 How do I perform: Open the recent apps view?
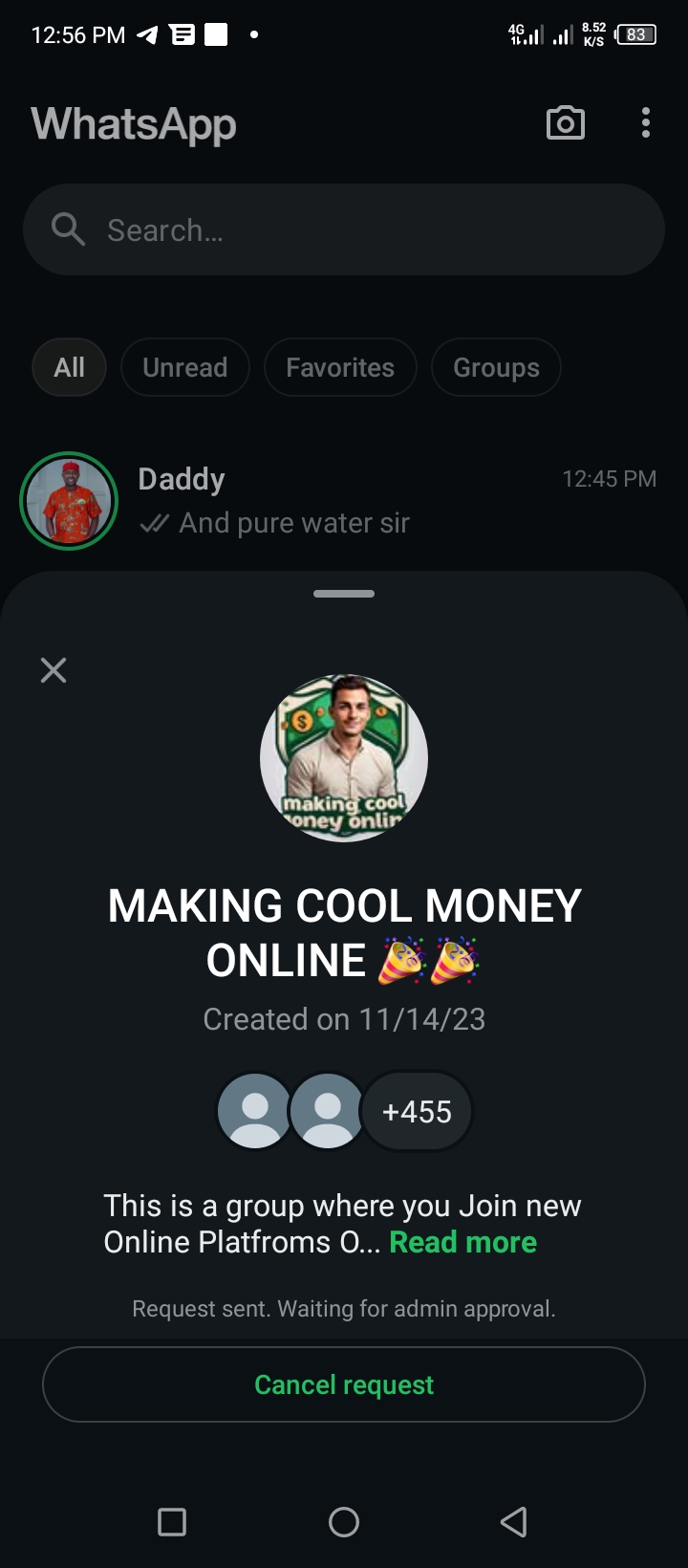[x=172, y=1522]
